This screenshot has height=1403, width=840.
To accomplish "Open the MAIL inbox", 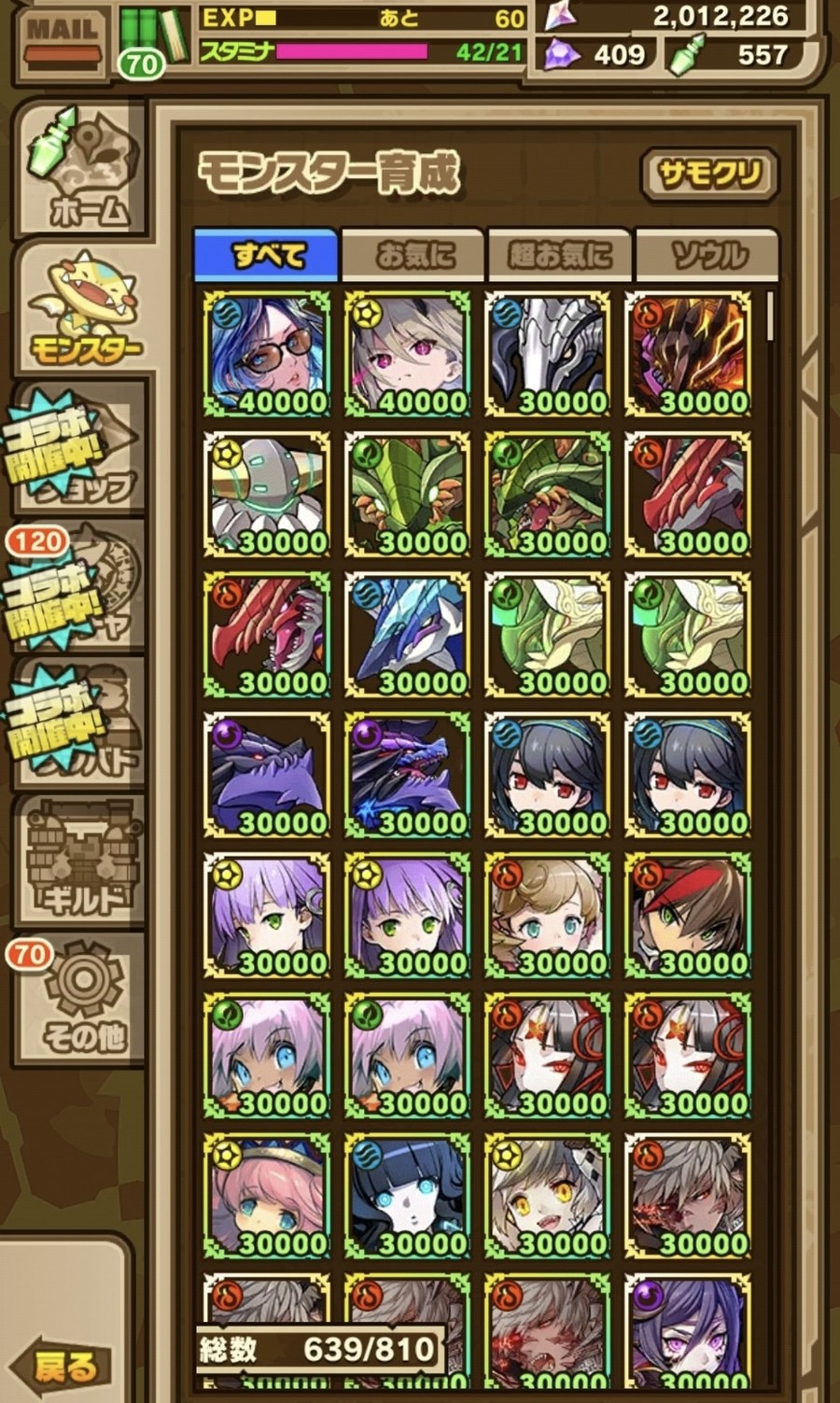I will 63,42.
